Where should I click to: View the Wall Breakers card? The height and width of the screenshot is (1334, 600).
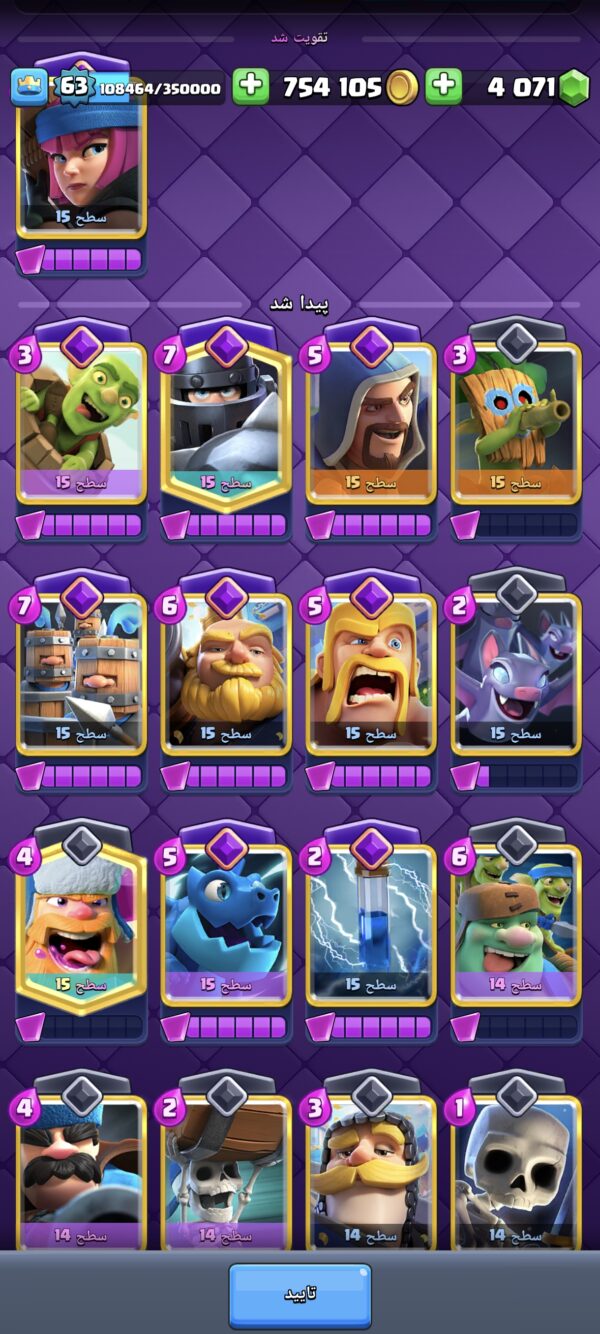click(226, 1170)
